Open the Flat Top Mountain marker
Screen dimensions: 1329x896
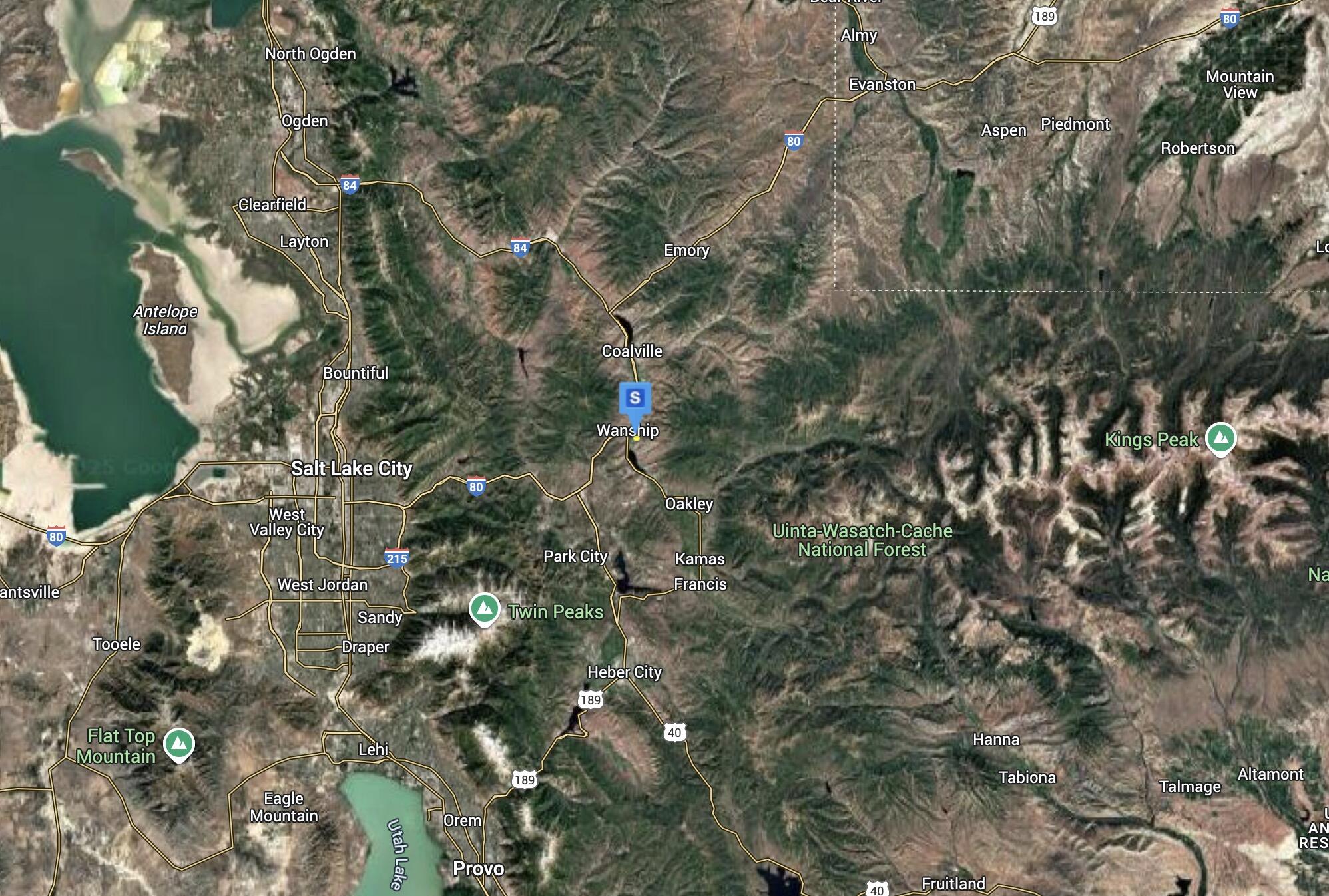[178, 743]
